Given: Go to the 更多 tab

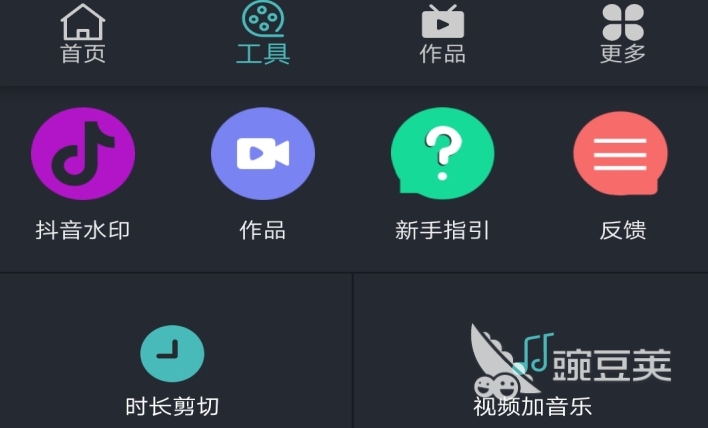Looking at the screenshot, I should click(622, 34).
